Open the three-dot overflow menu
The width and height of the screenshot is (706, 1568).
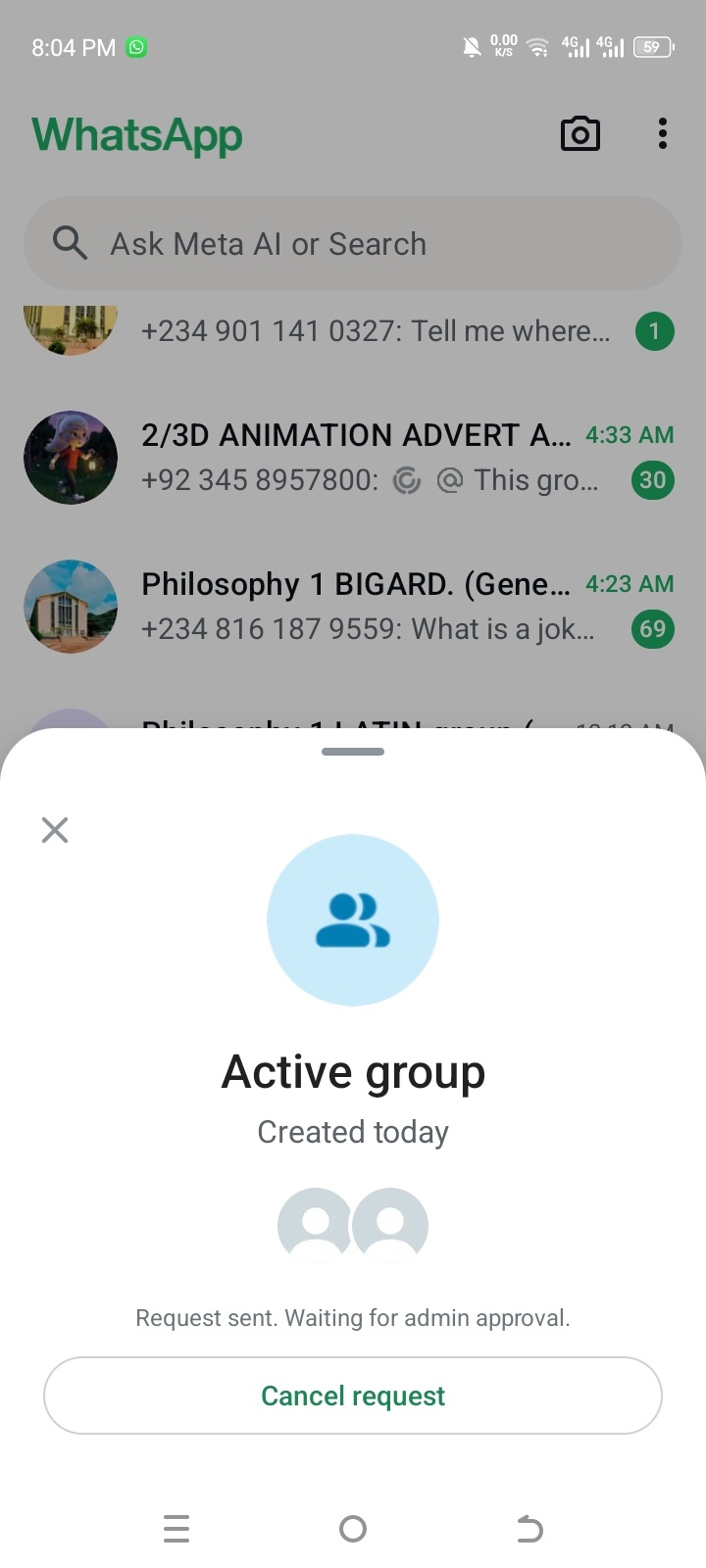click(663, 134)
